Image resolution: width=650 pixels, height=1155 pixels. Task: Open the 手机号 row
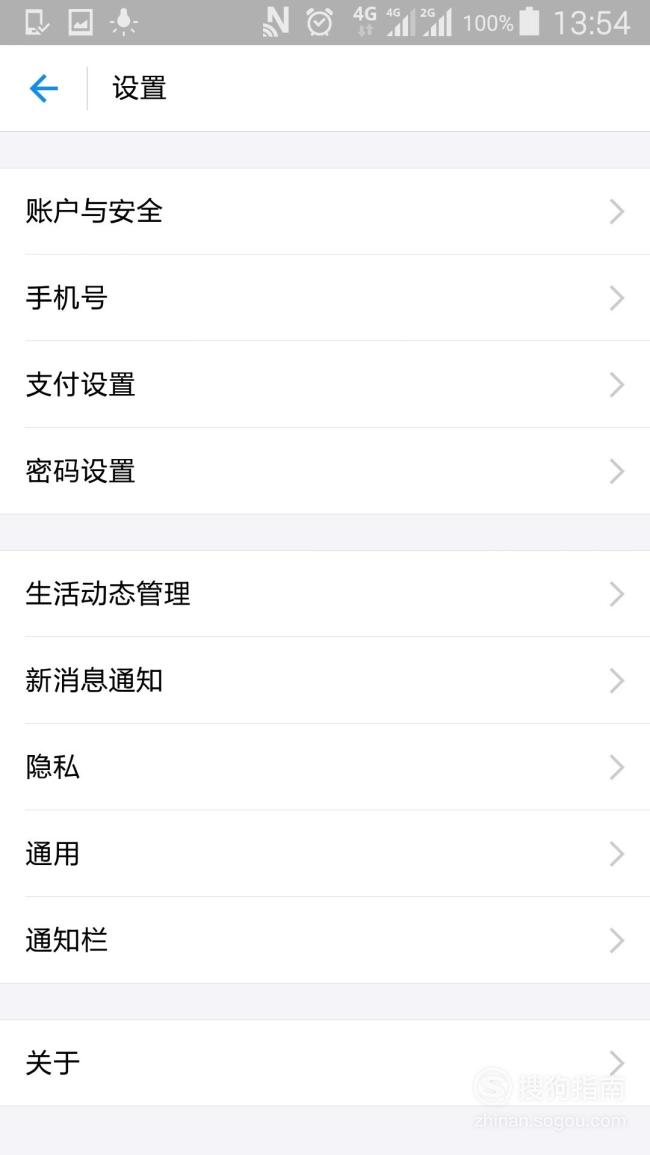[325, 298]
